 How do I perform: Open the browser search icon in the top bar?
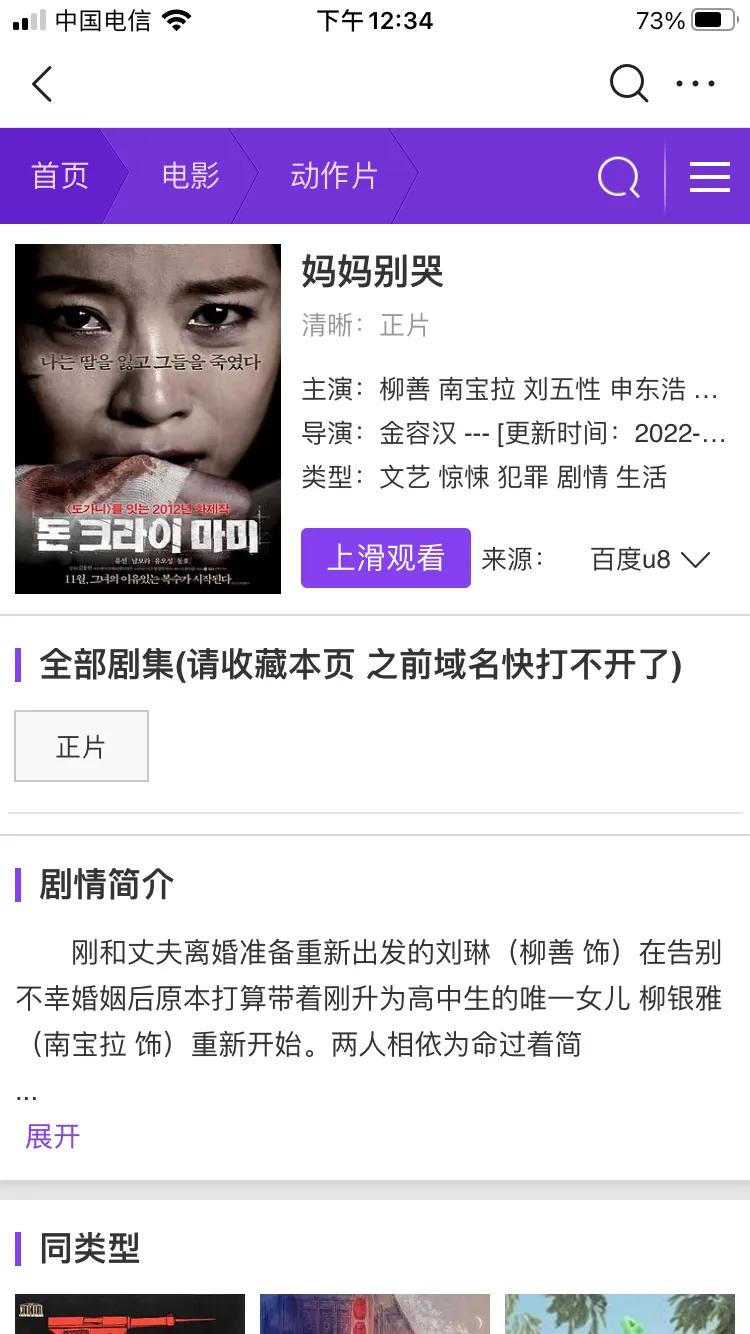628,84
